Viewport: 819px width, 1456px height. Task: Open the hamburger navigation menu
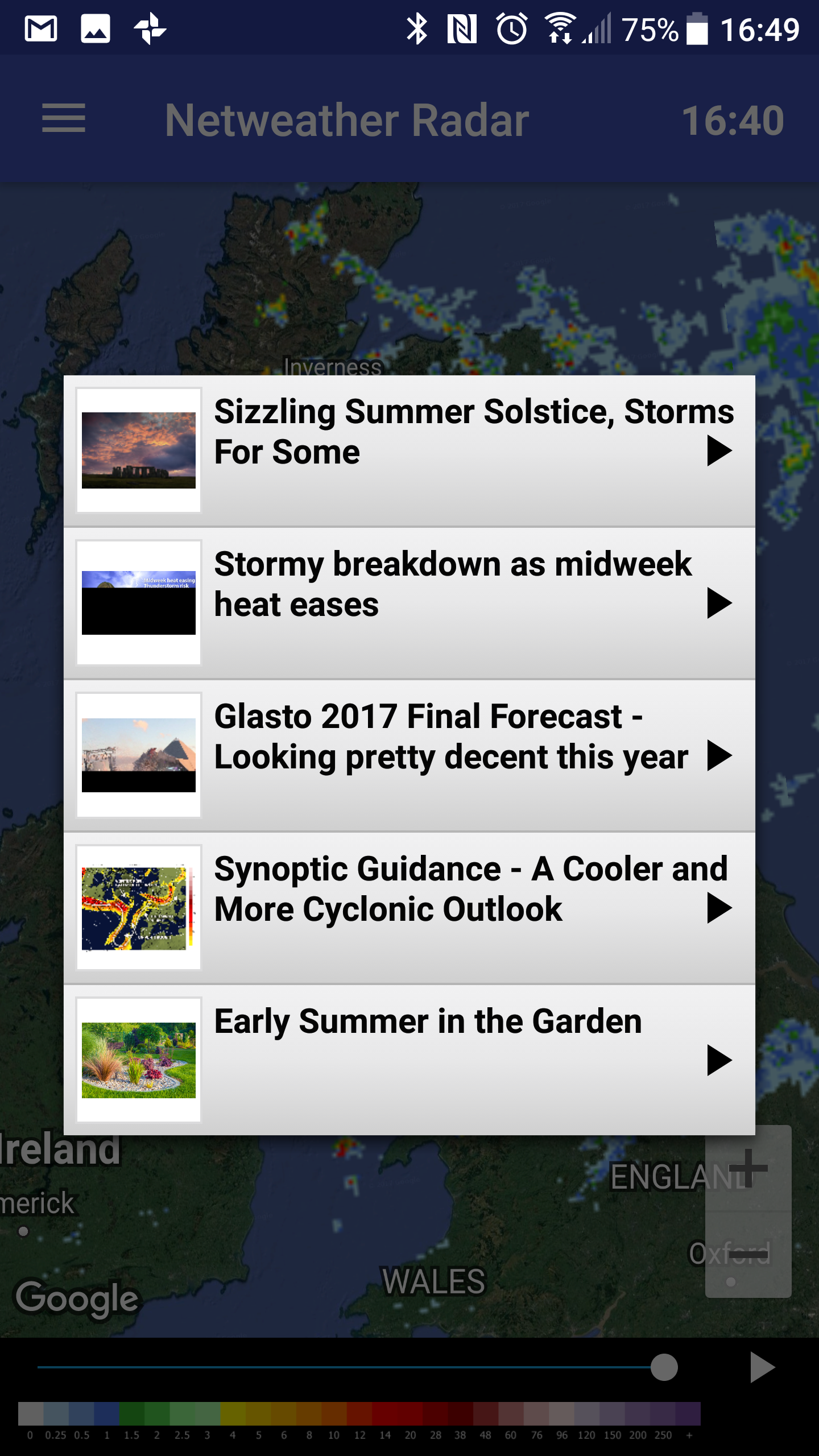64,118
